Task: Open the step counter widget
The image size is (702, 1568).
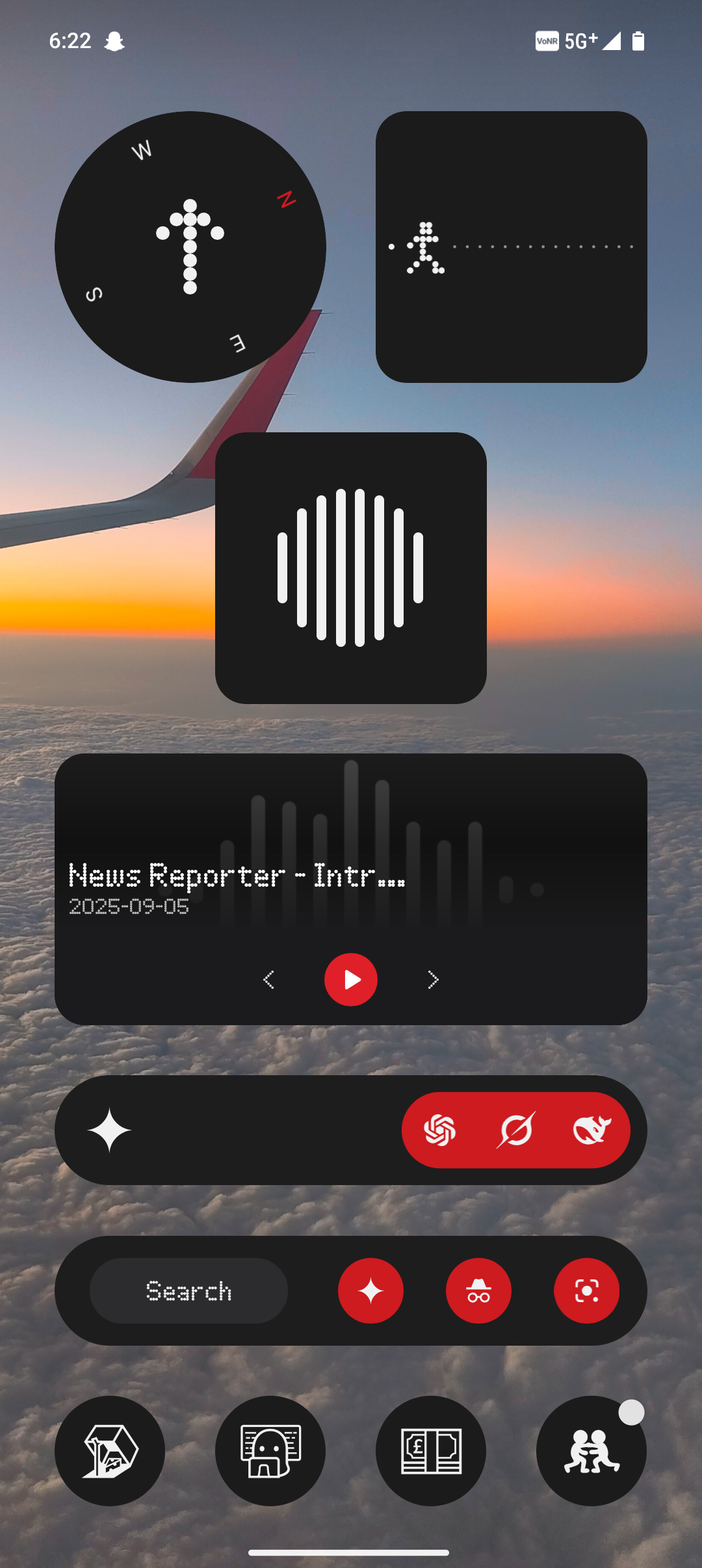Action: click(511, 247)
